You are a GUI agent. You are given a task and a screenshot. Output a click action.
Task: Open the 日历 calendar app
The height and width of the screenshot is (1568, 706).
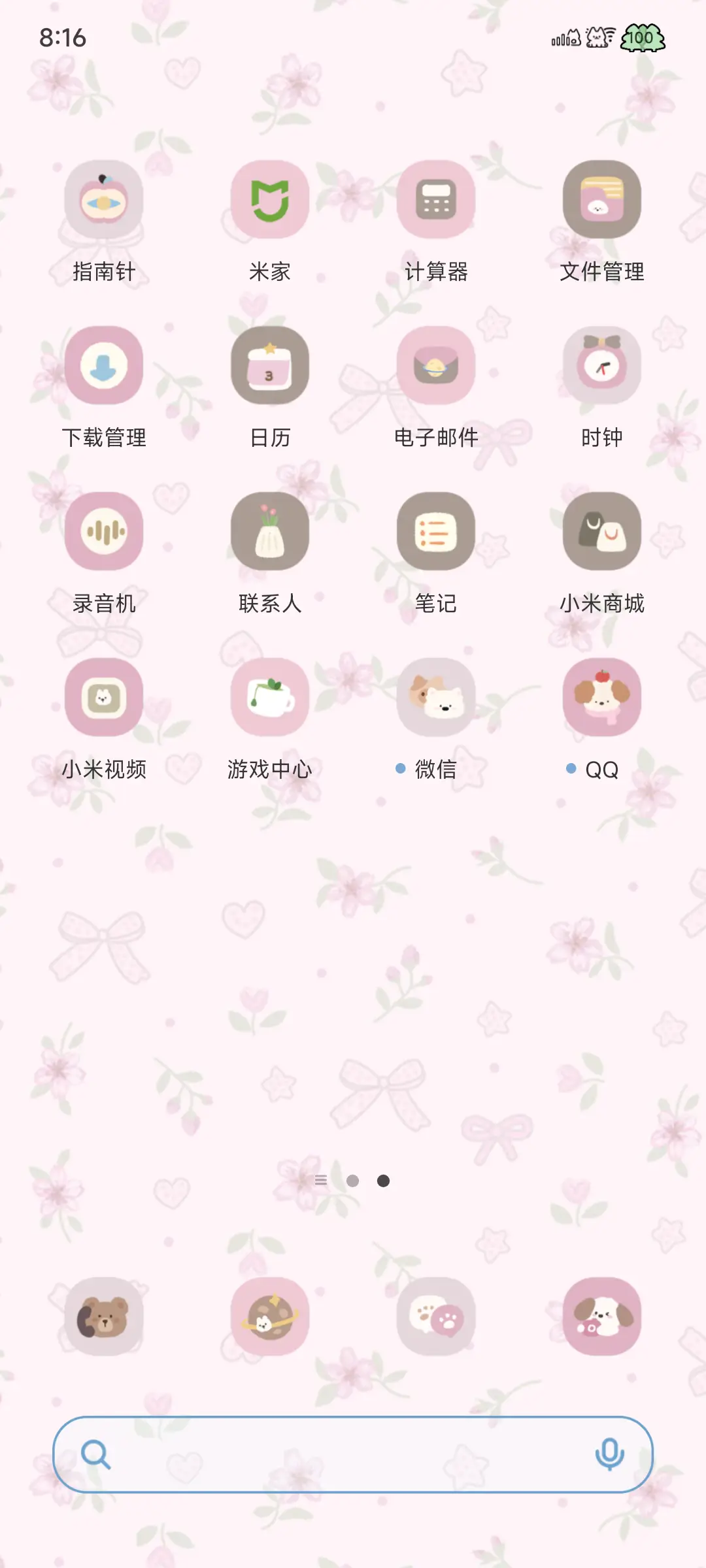coord(269,366)
